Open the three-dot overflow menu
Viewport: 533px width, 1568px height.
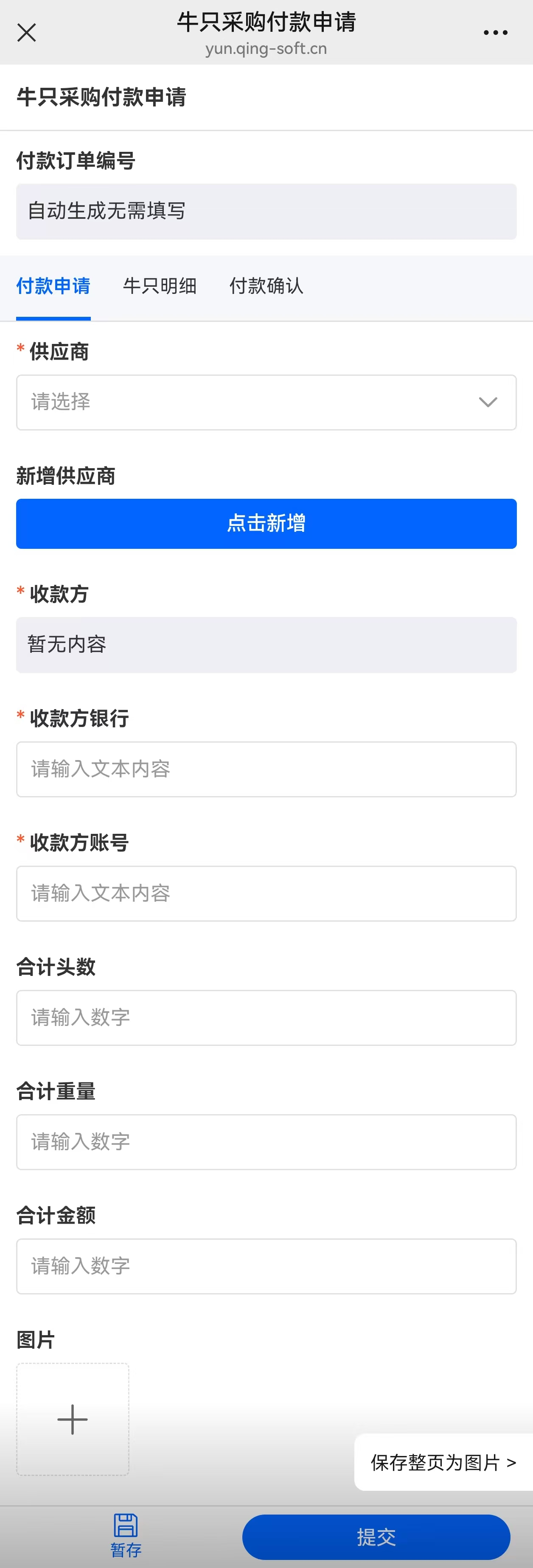coord(495,33)
